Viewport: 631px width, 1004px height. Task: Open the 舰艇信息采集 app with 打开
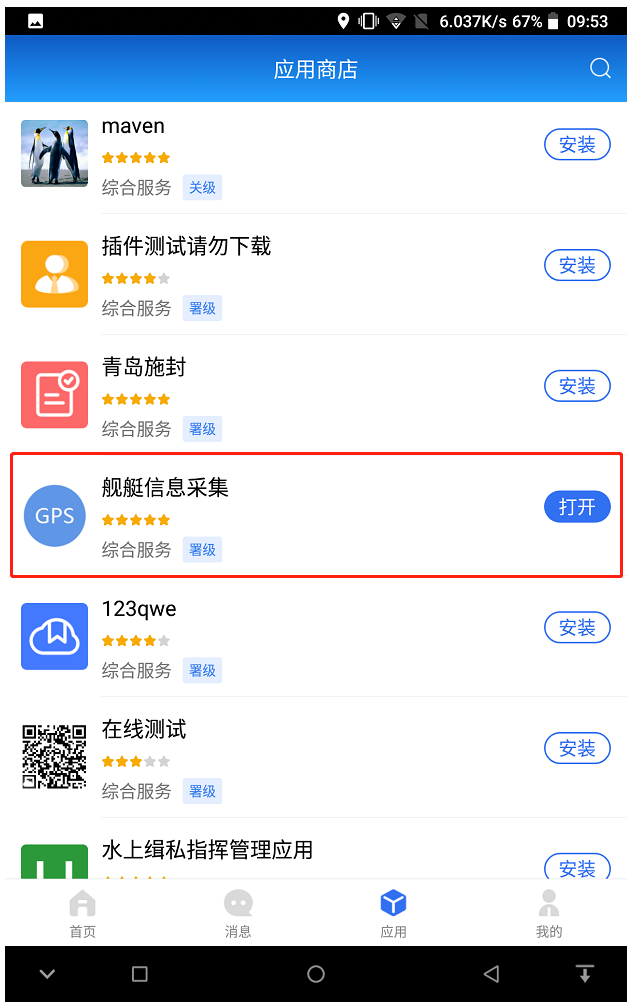(x=577, y=507)
